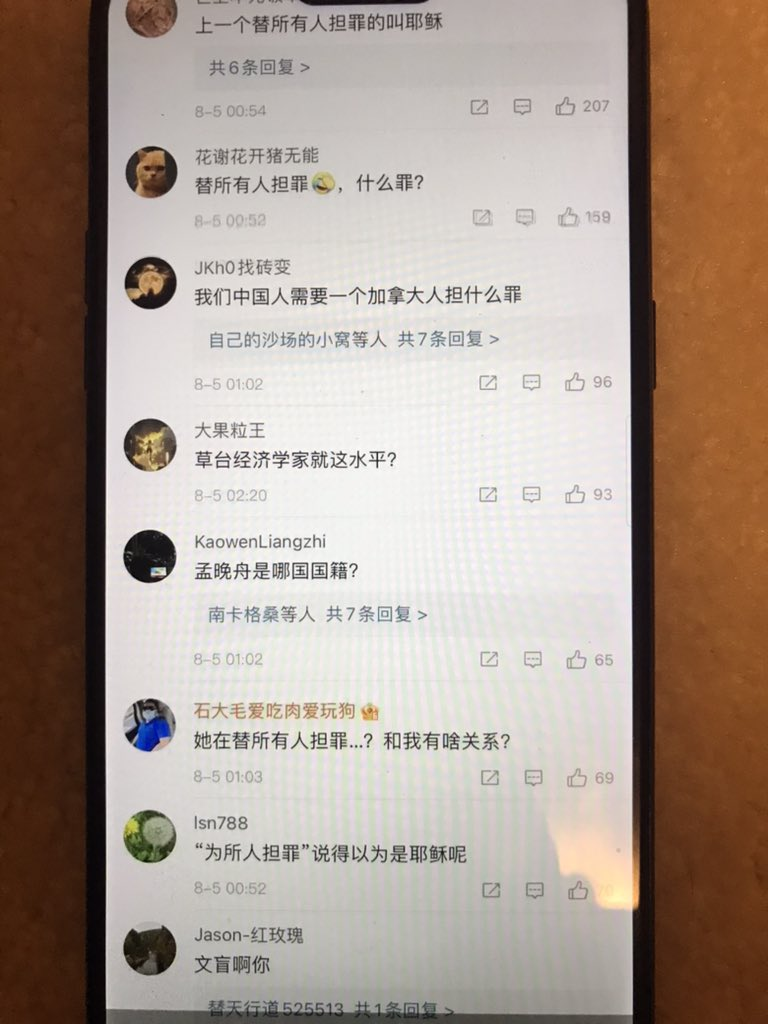Open Jason-红玫瑰's profile avatar

[150, 948]
